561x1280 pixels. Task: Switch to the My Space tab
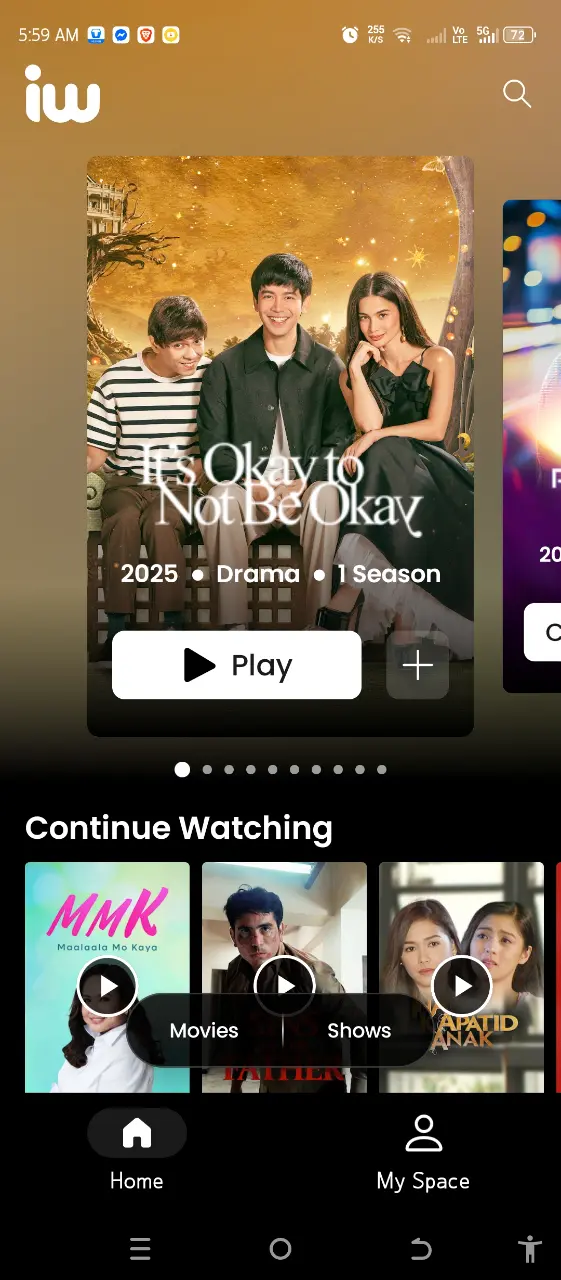(423, 1152)
